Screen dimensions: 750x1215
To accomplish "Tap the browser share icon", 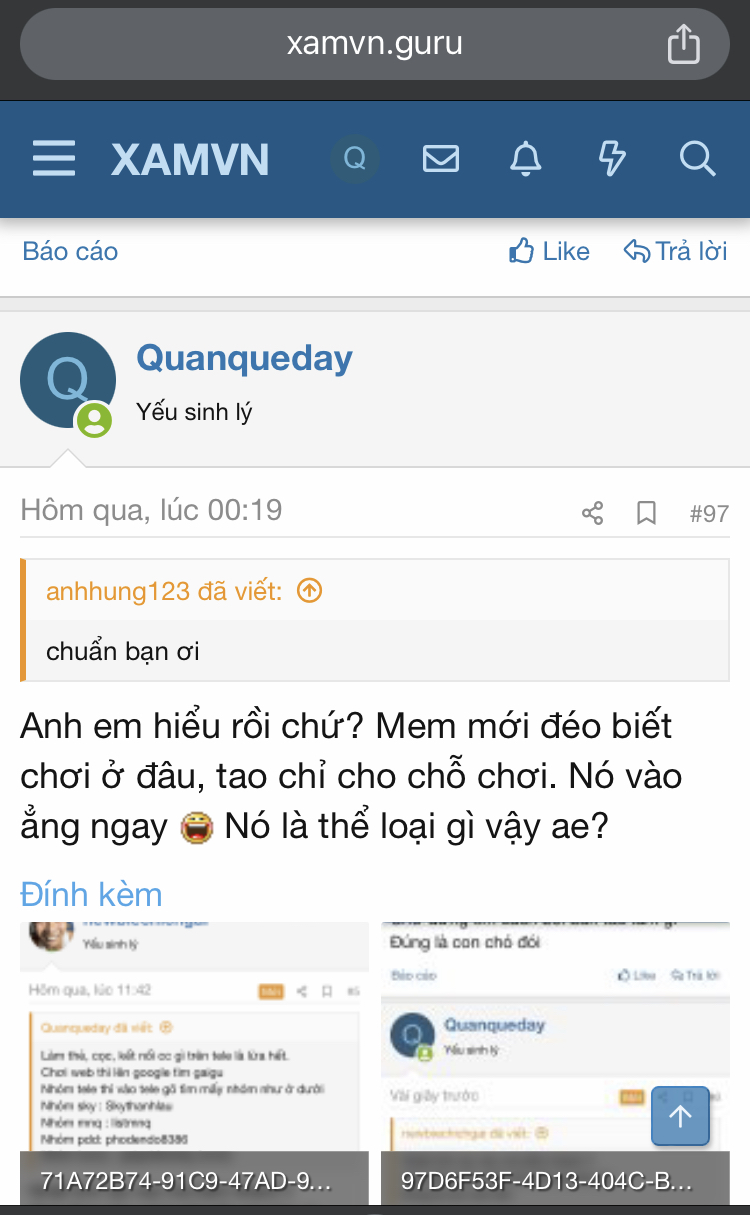I will click(684, 44).
